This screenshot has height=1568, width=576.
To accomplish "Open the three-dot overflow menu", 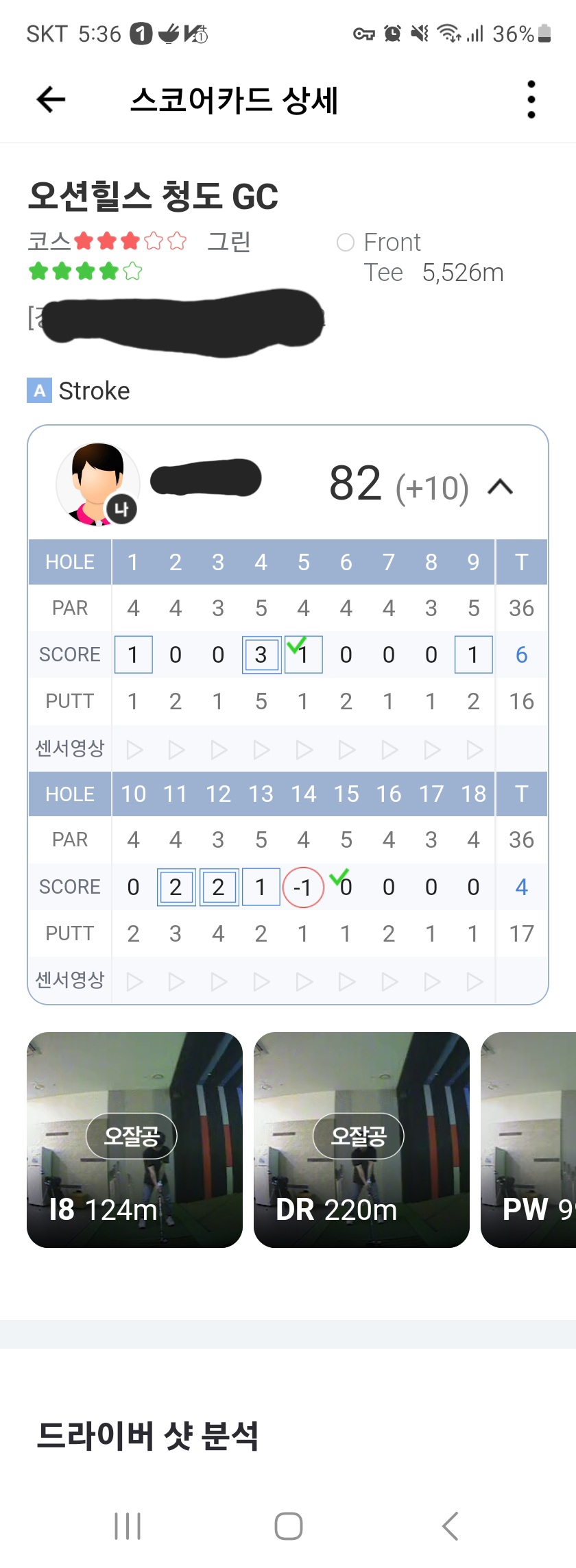I will [531, 100].
